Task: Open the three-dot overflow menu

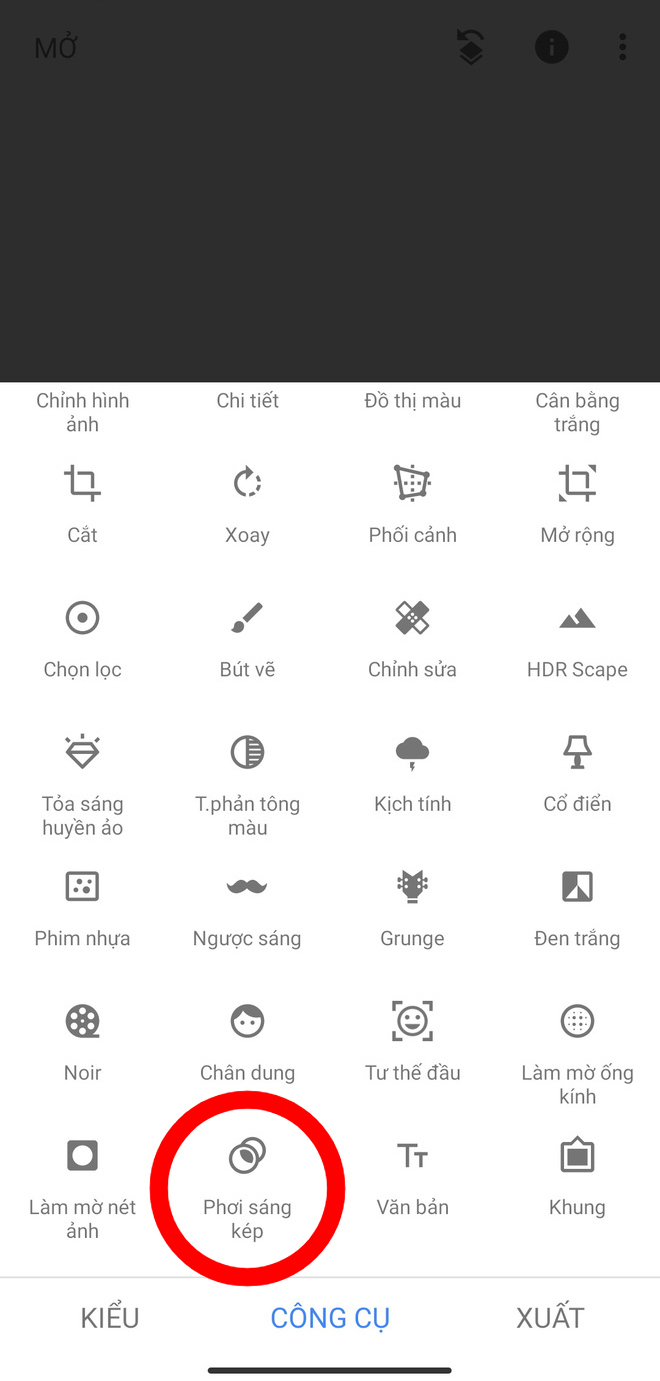Action: [622, 47]
